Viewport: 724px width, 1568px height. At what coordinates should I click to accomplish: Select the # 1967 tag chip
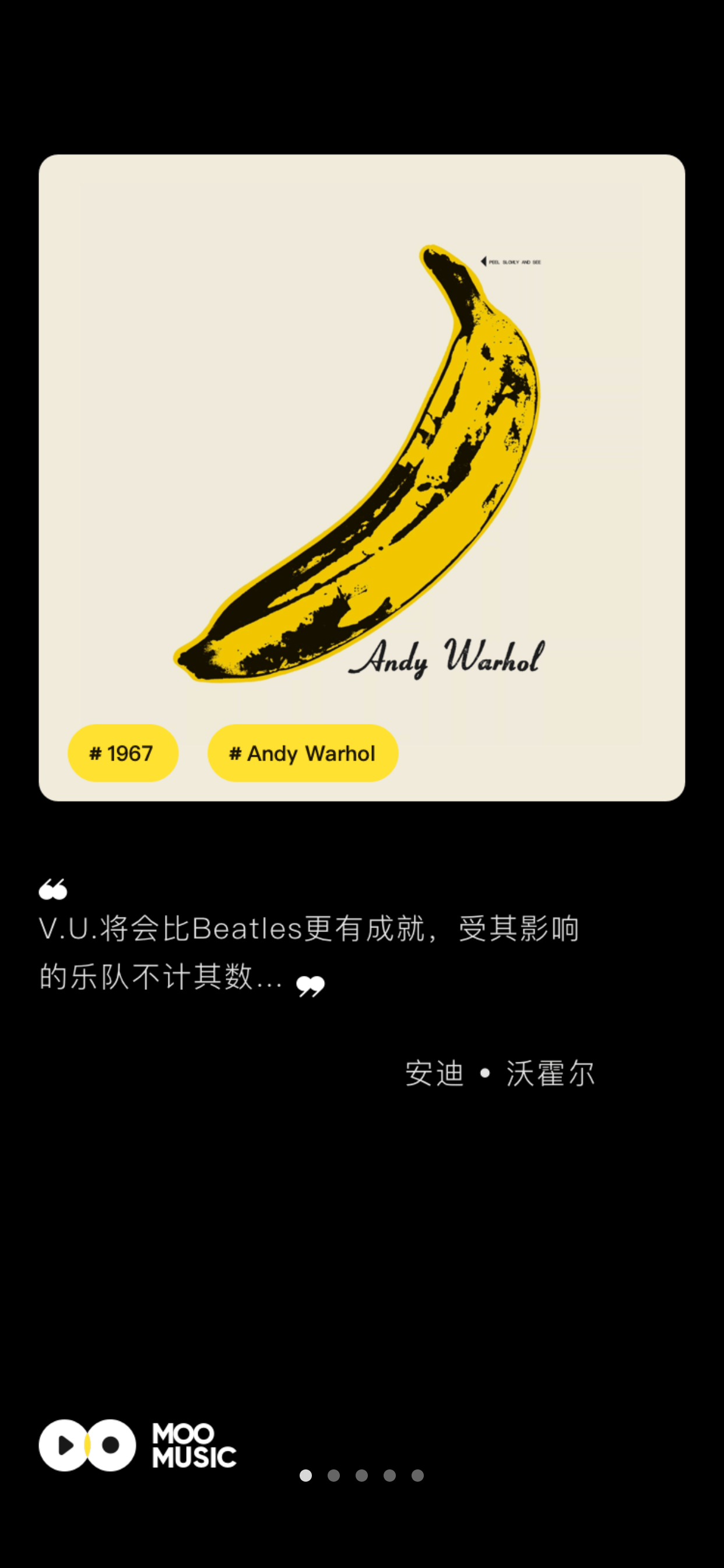tap(123, 753)
